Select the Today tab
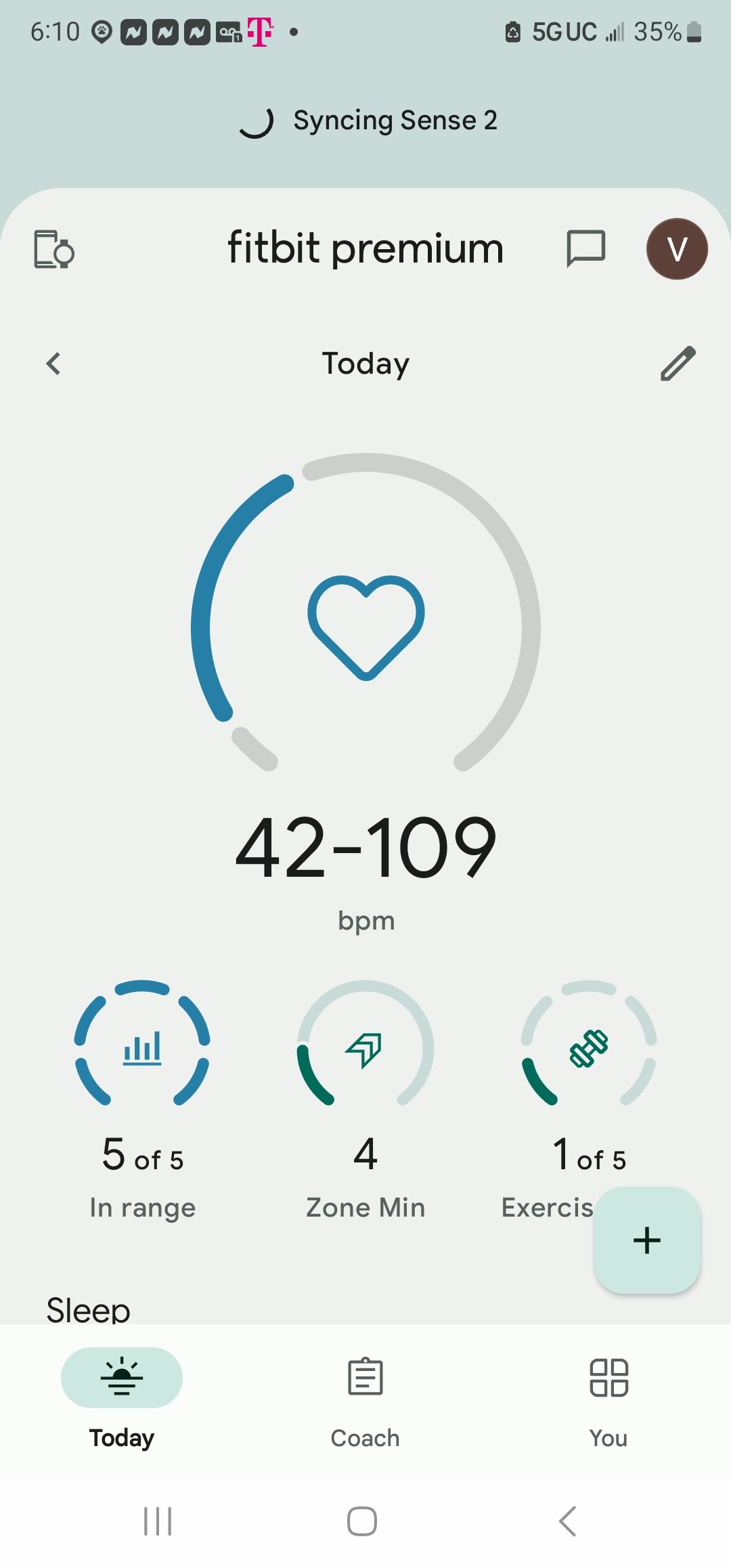731x1568 pixels. click(x=122, y=1401)
